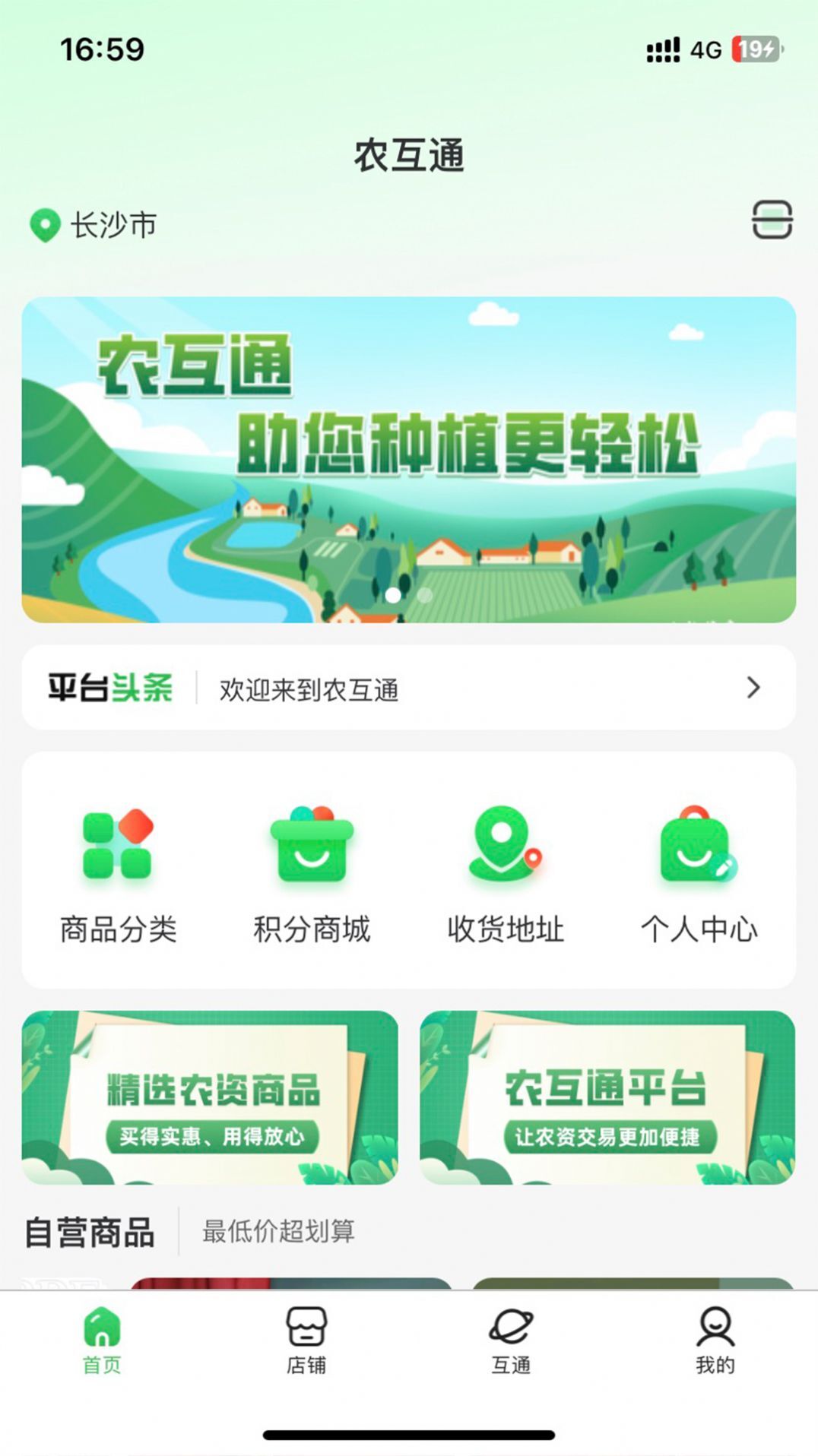
Task: Tap the location pin icon beside 长沙市
Action: click(44, 221)
